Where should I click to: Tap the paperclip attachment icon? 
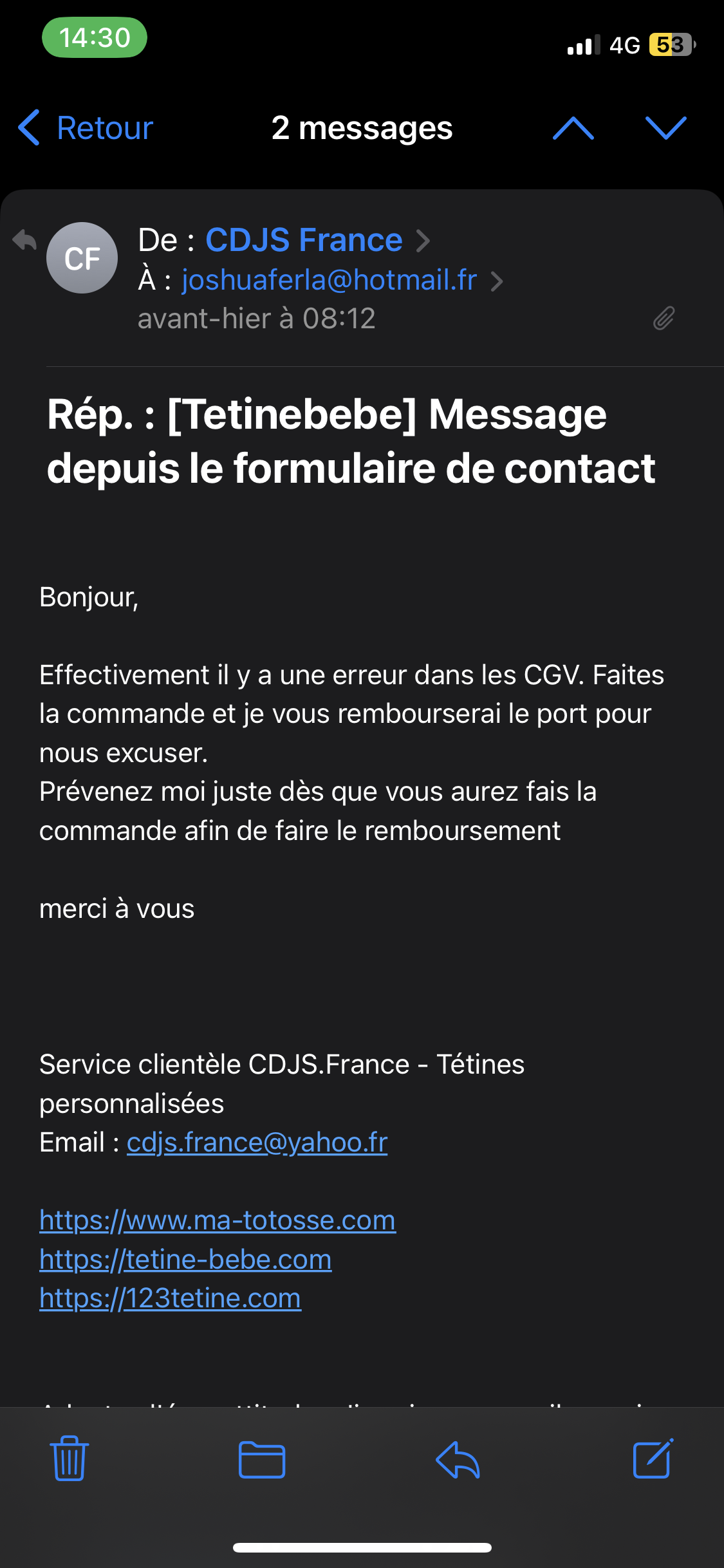pyautogui.click(x=664, y=318)
